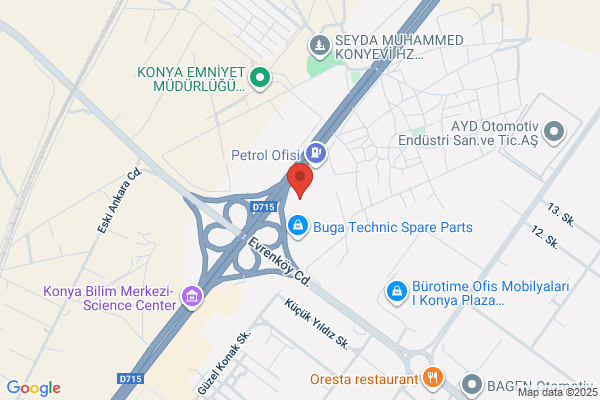Image resolution: width=600 pixels, height=400 pixels.
Task: Select the Oresta restaurant marker
Action: click(x=433, y=379)
